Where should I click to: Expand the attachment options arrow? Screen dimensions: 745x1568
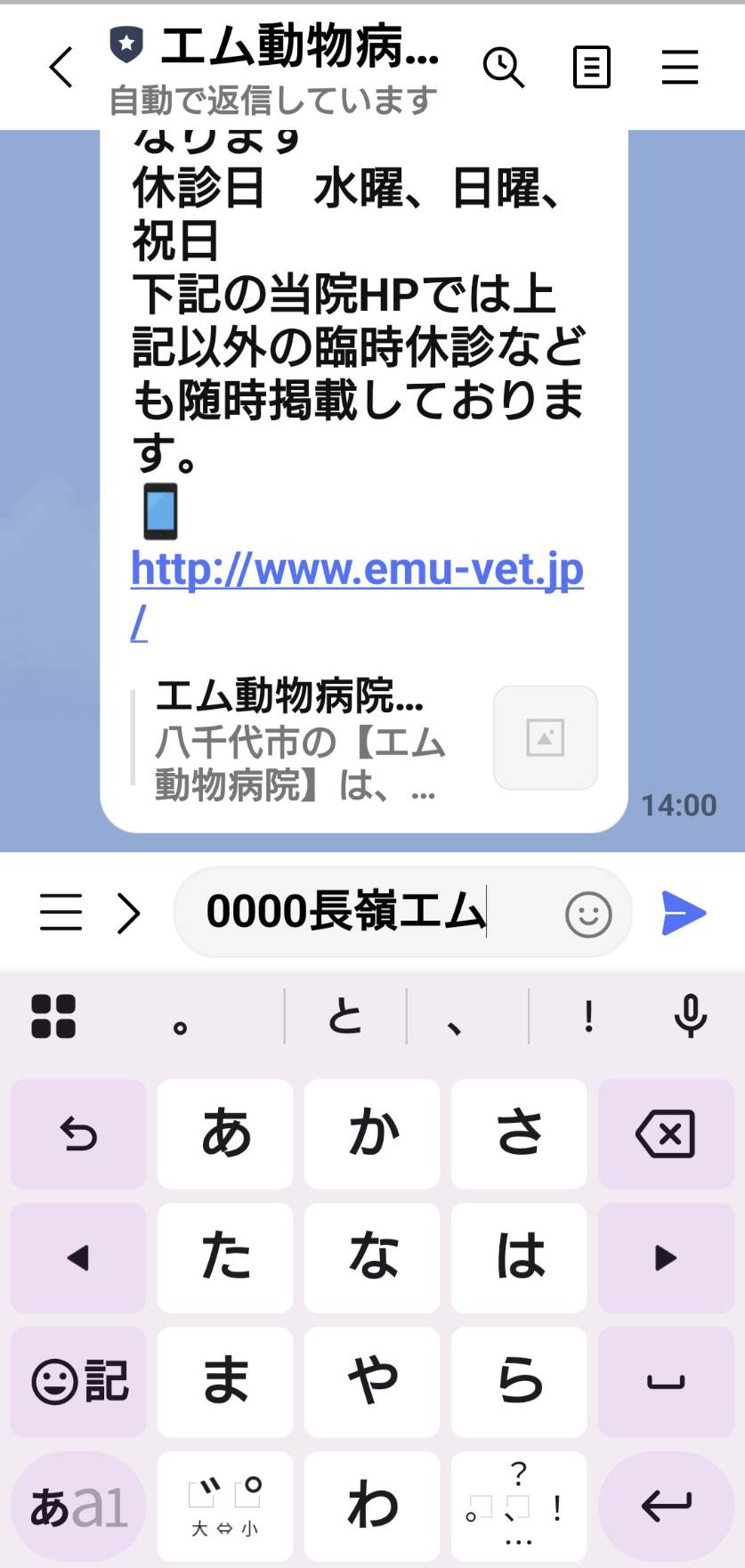(129, 913)
